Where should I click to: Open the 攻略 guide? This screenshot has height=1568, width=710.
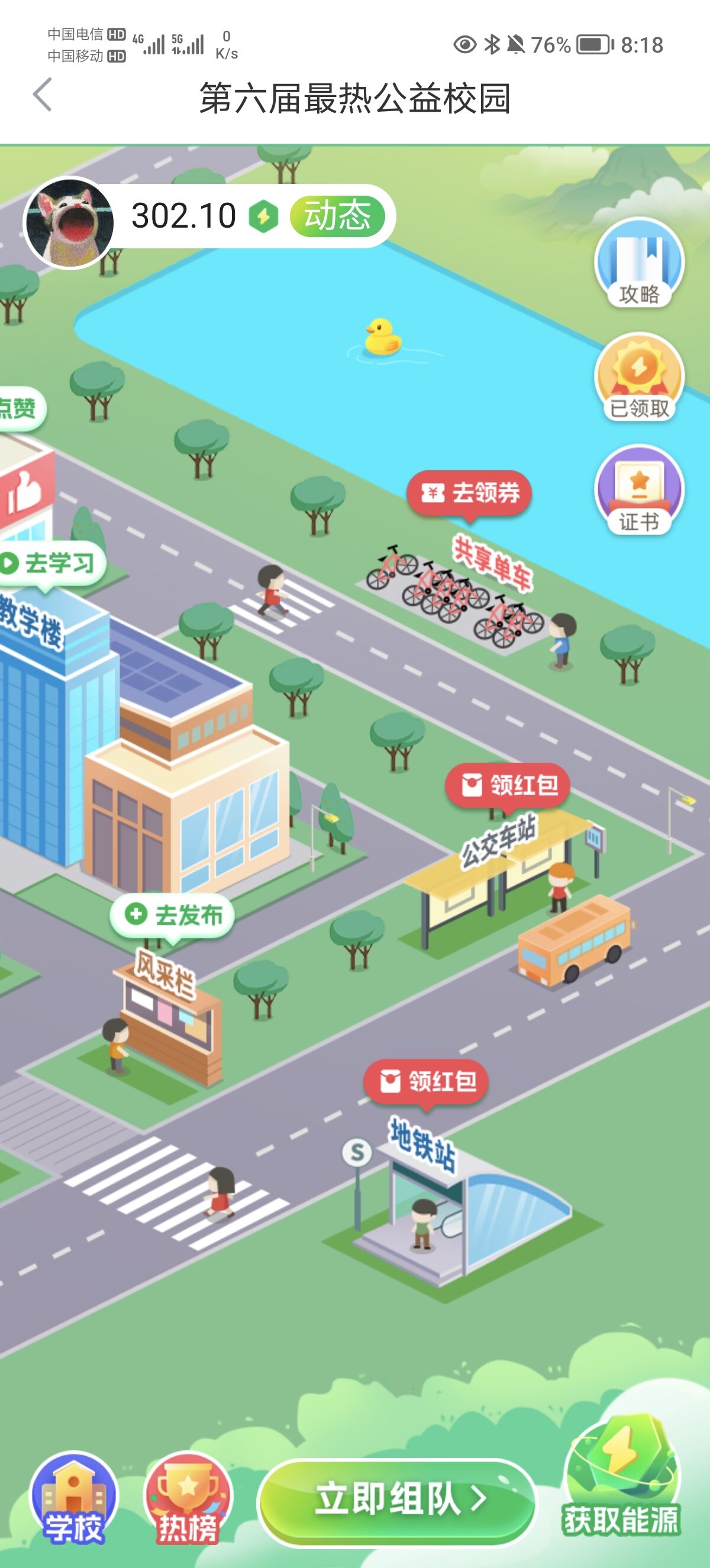click(639, 263)
